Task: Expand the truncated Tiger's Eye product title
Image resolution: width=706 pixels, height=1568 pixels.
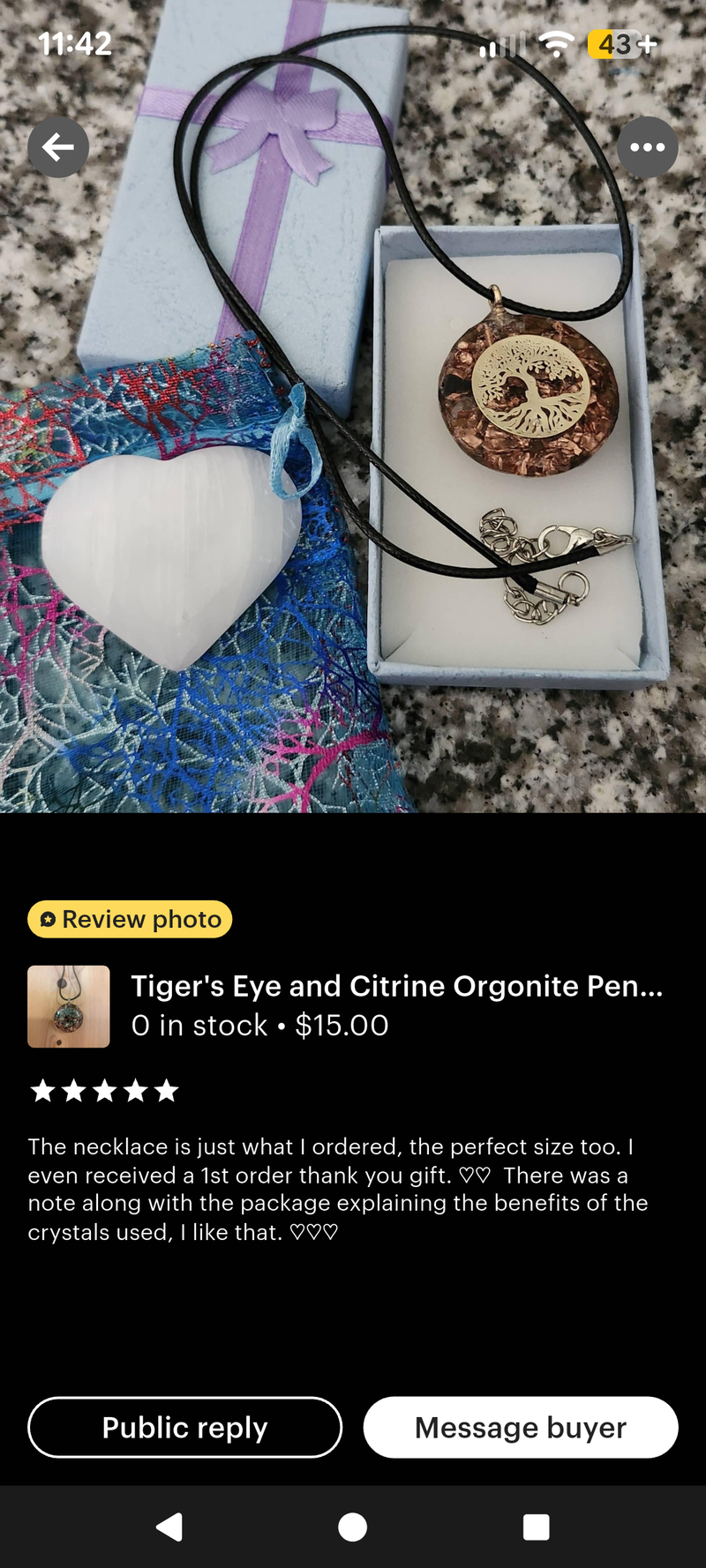Action: point(397,986)
